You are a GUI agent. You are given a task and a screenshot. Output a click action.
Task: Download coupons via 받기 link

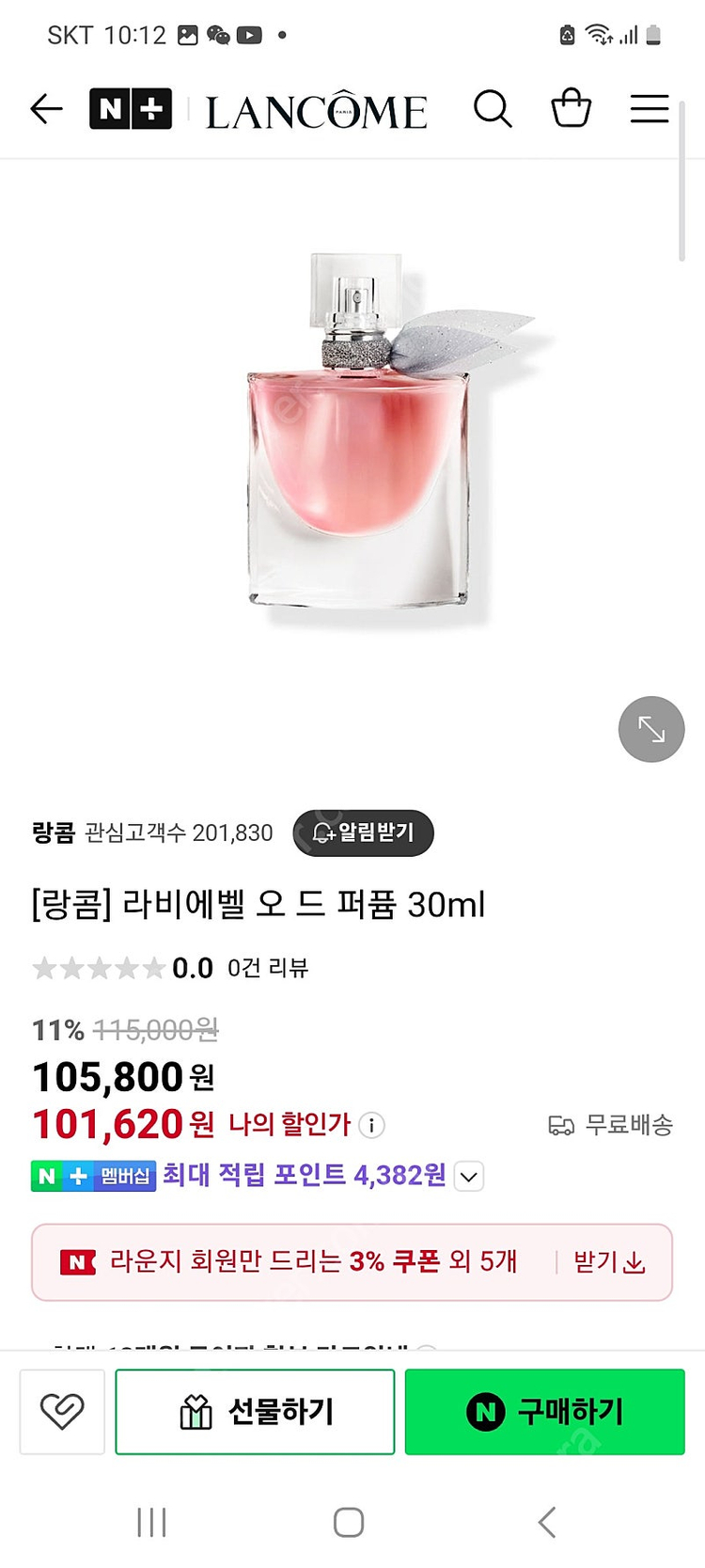(609, 1262)
